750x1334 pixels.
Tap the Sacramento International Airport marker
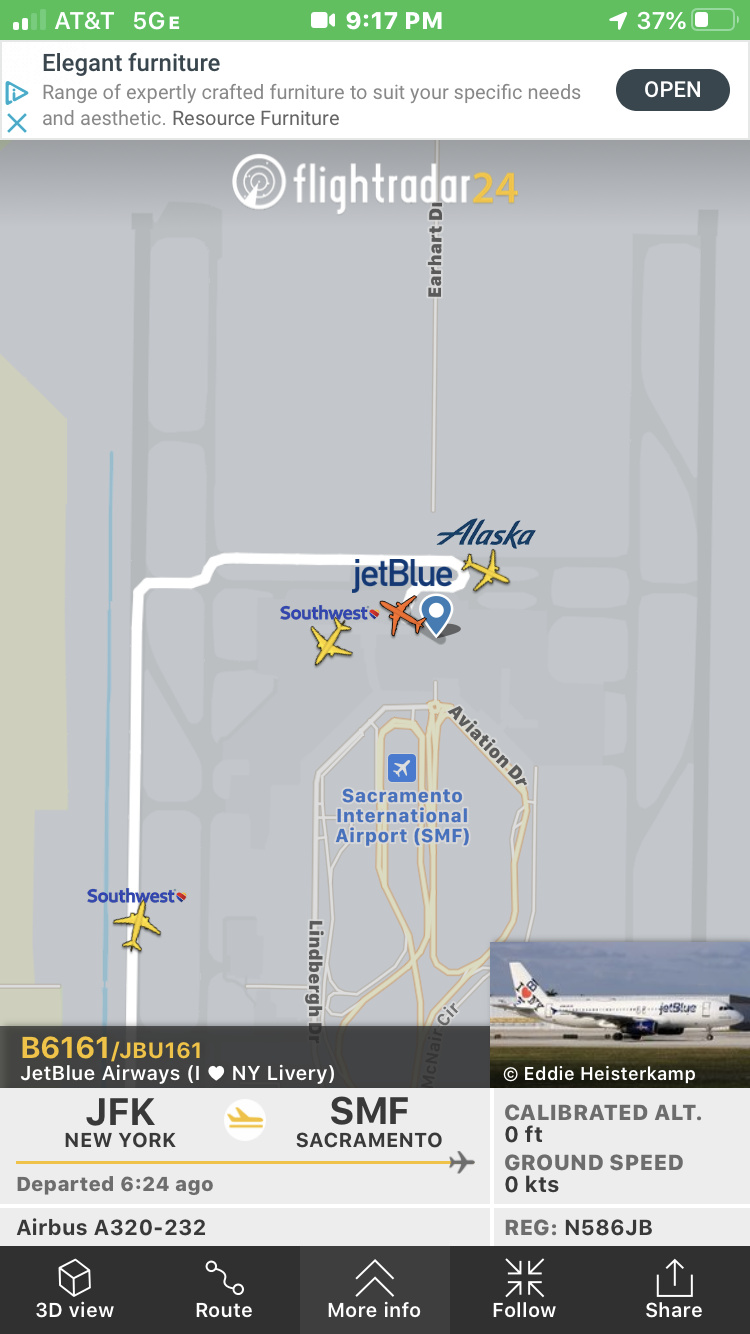[x=401, y=768]
